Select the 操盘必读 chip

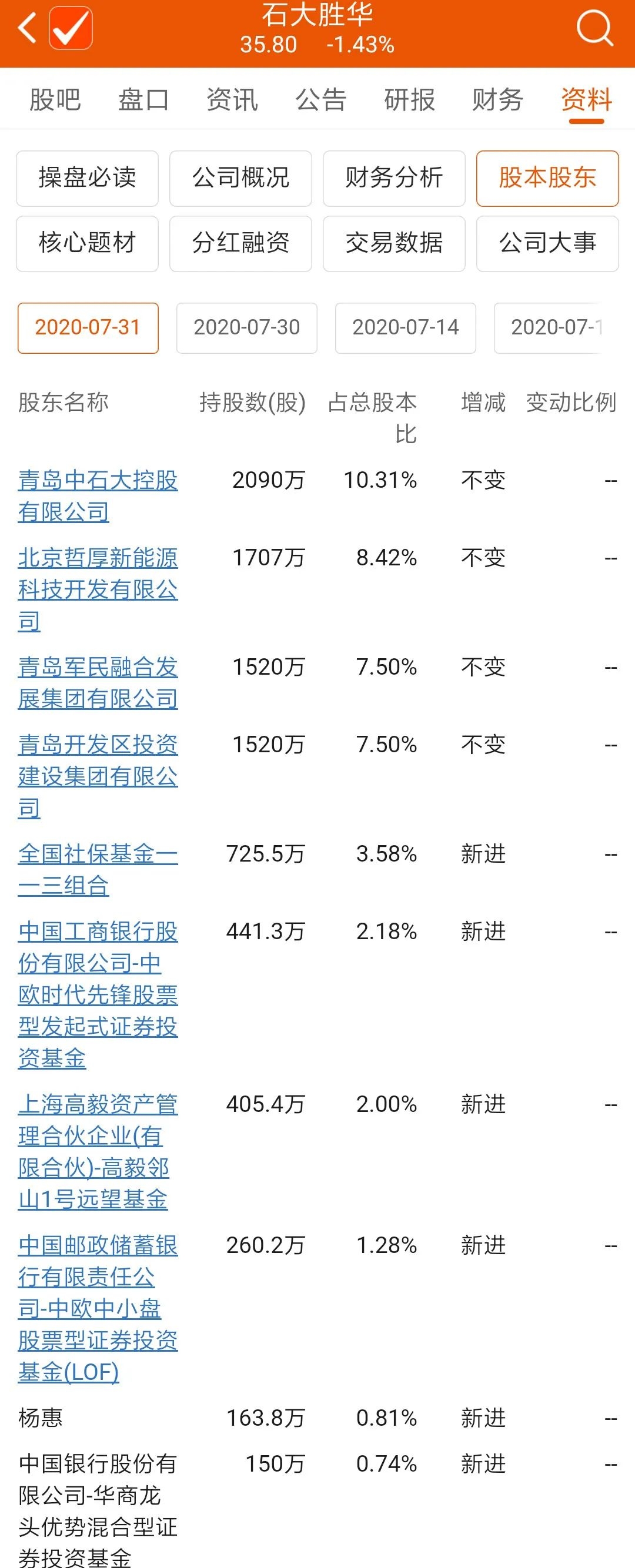point(87,178)
